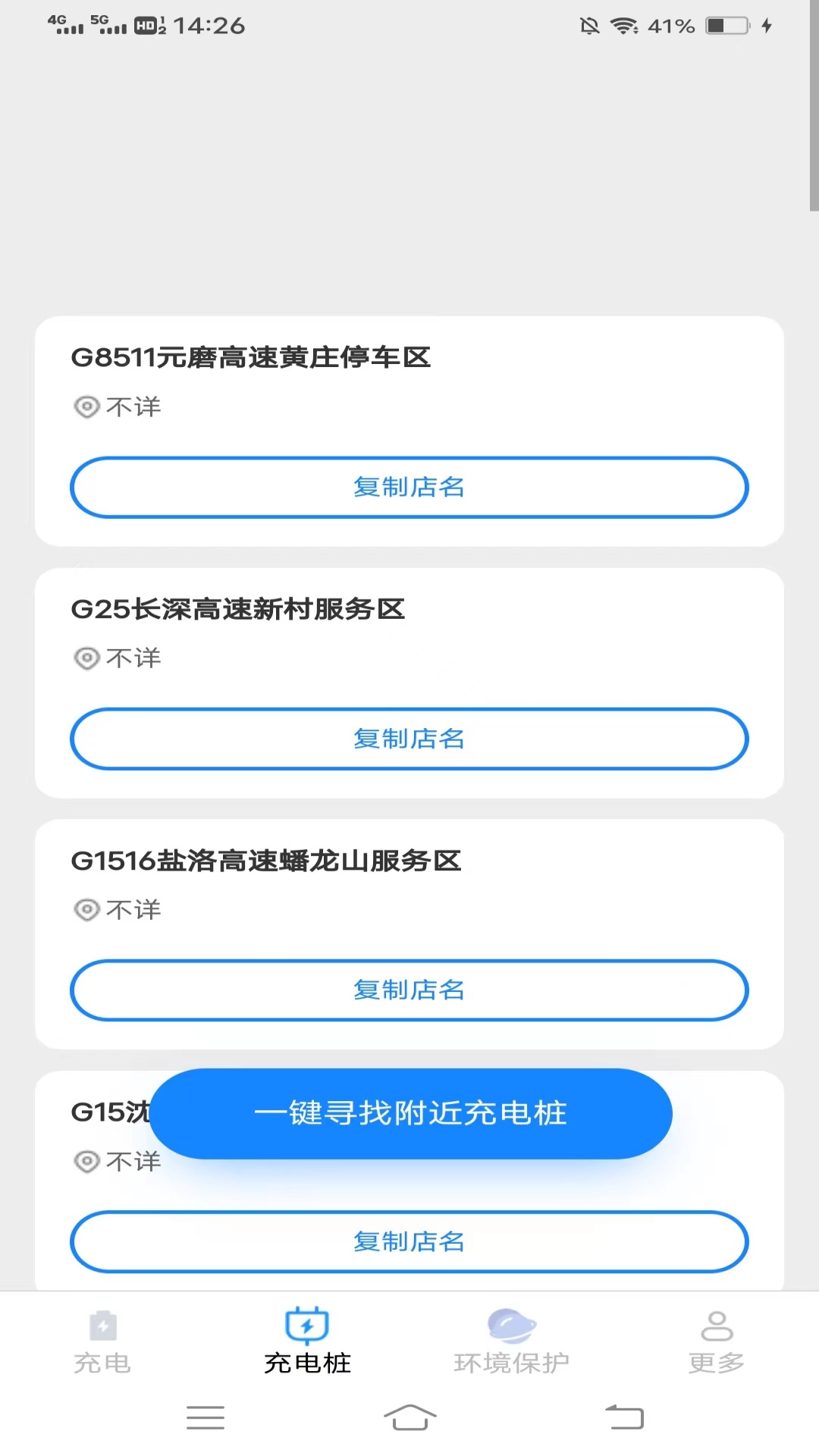The height and width of the screenshot is (1456, 819).
Task: Go to the 更多 tab
Action: click(716, 1343)
